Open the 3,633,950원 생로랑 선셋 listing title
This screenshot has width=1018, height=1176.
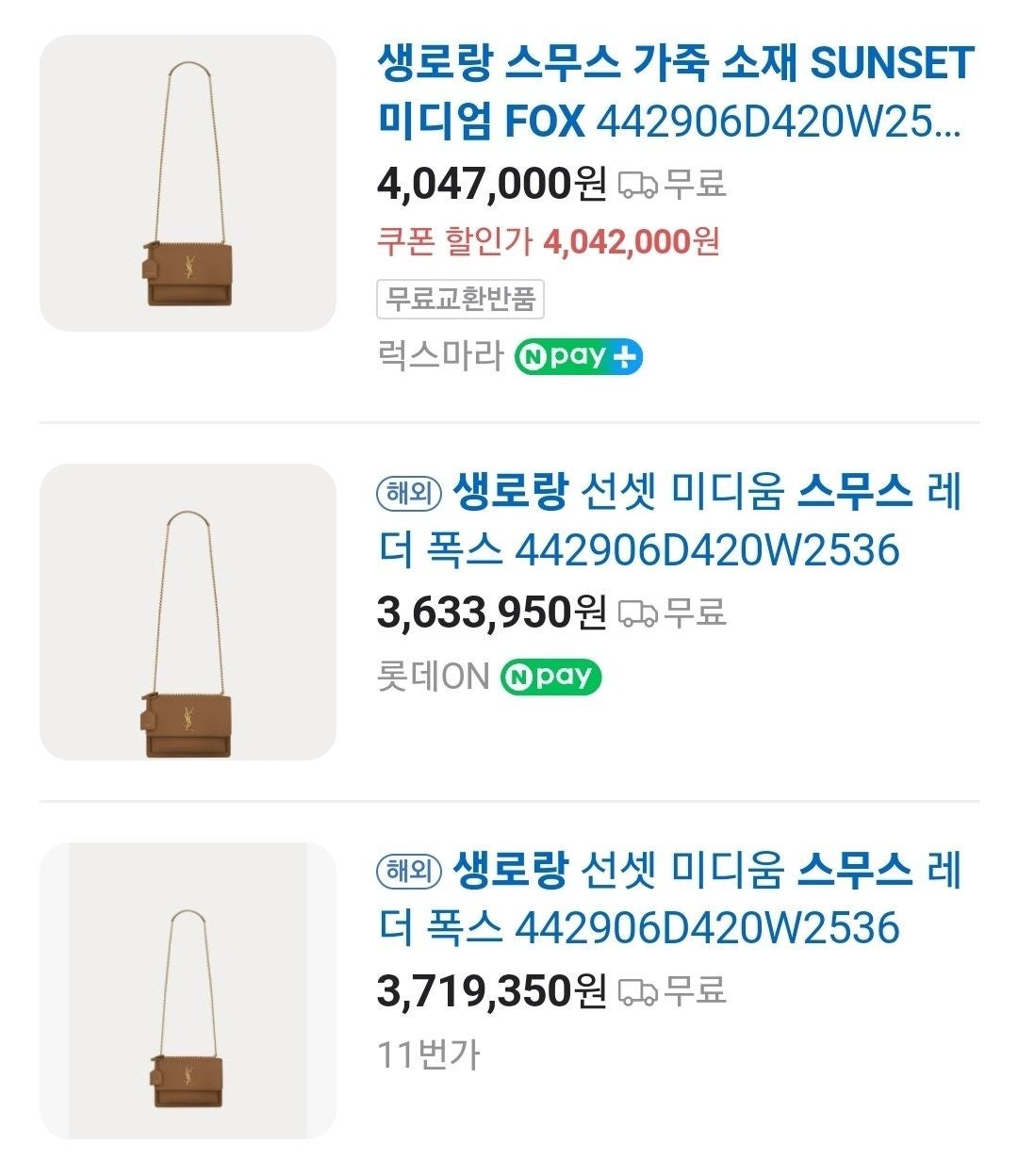pyautogui.click(x=669, y=521)
